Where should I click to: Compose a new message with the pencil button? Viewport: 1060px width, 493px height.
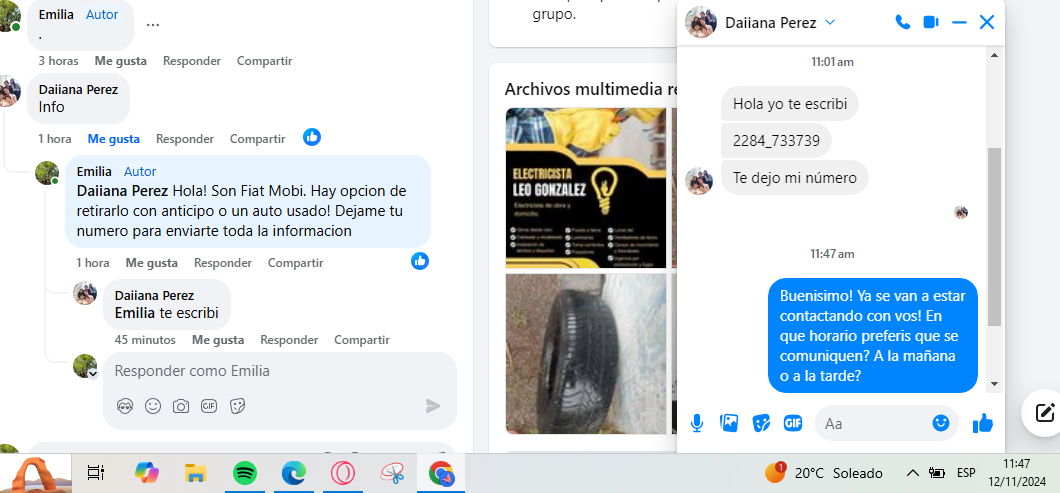coord(1045,412)
